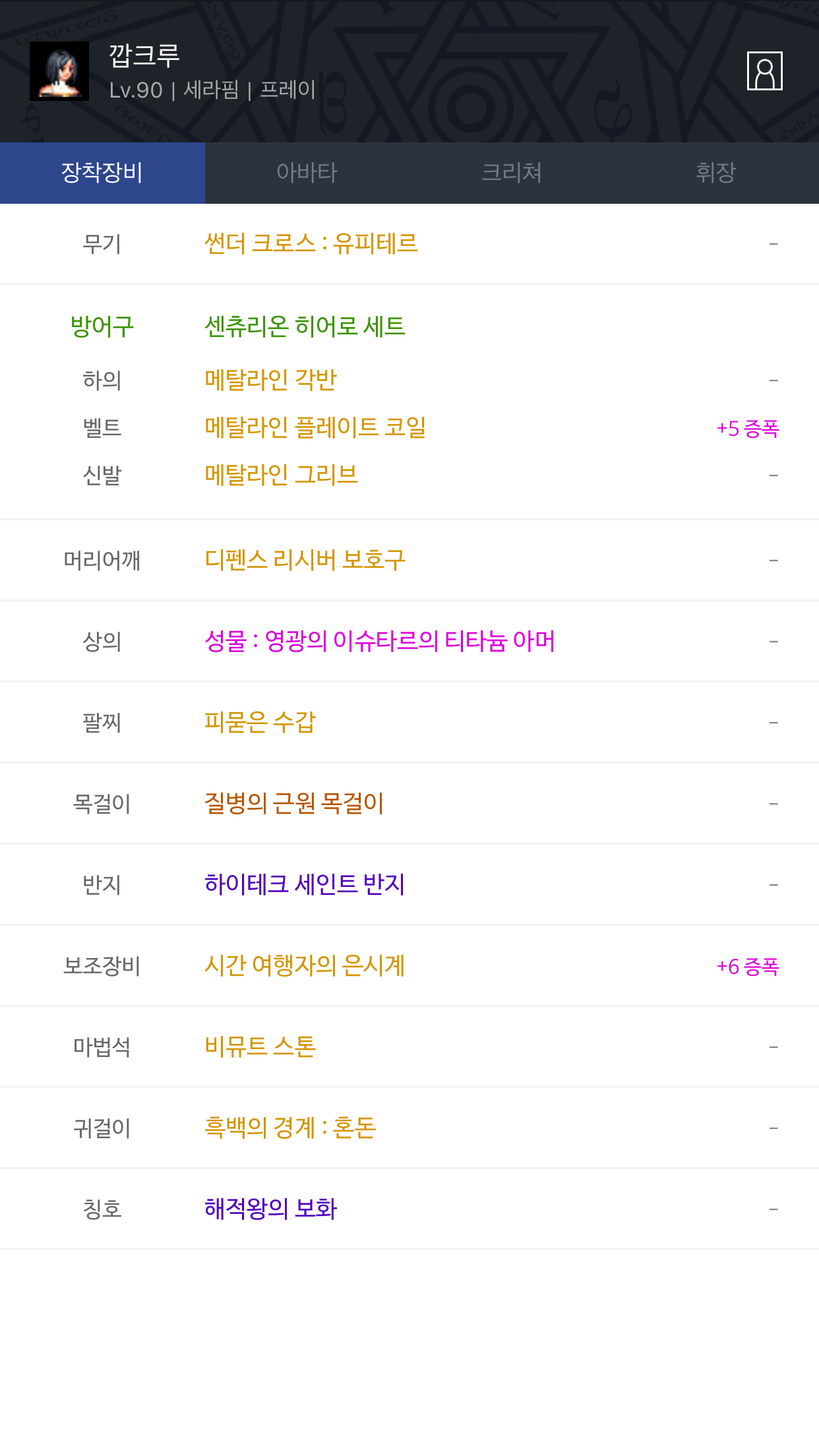Select the 장착장비 tab
The width and height of the screenshot is (819, 1456).
tap(102, 173)
